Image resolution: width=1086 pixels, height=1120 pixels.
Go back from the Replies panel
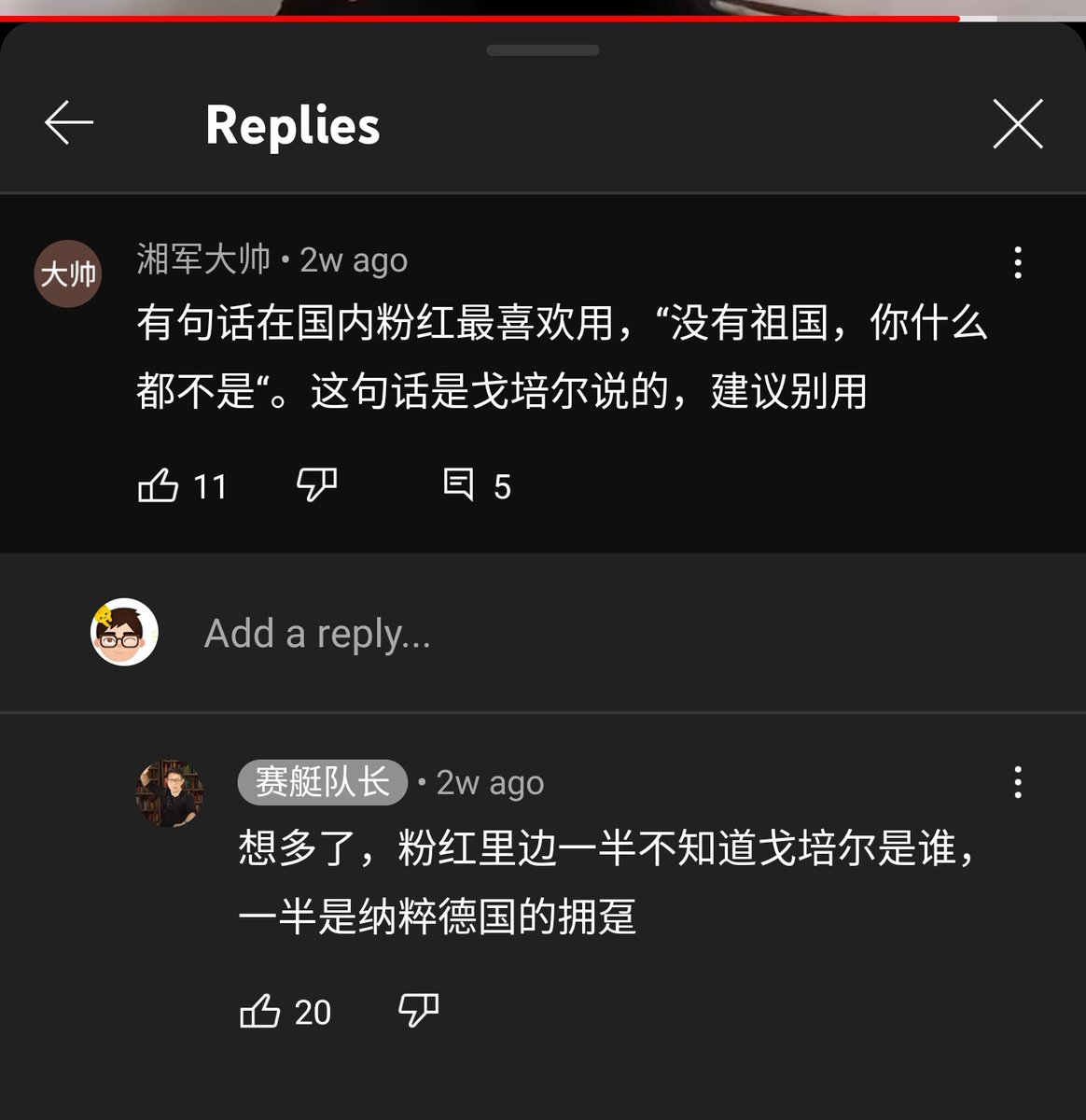tap(69, 123)
